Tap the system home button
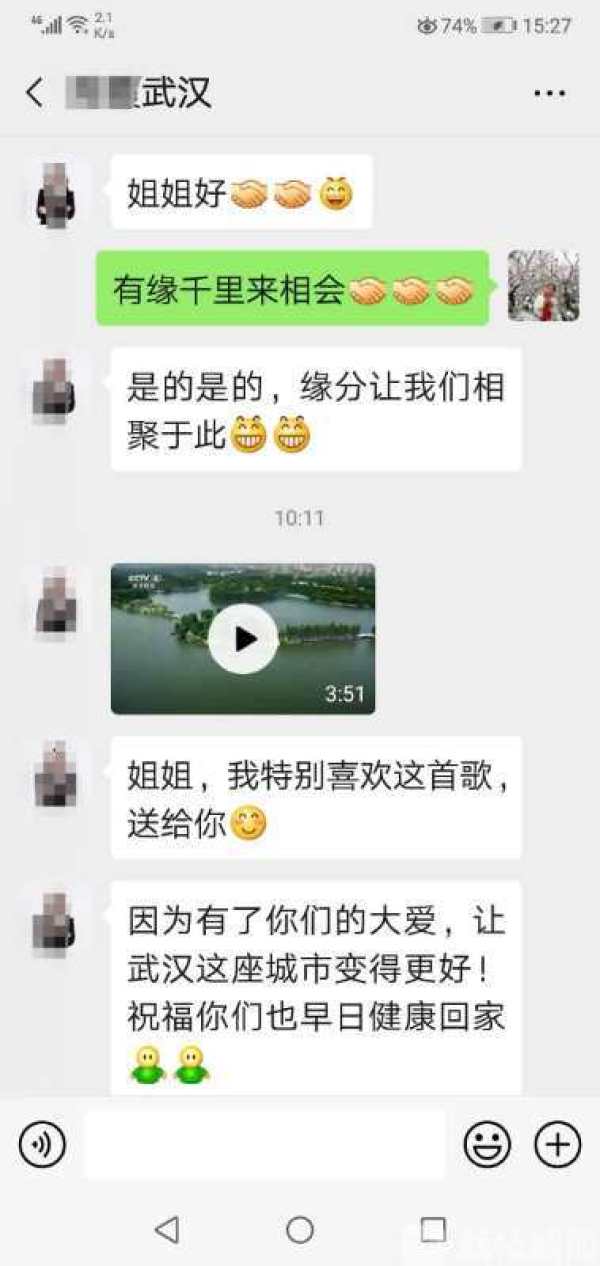Image resolution: width=600 pixels, height=1266 pixels. (300, 1229)
